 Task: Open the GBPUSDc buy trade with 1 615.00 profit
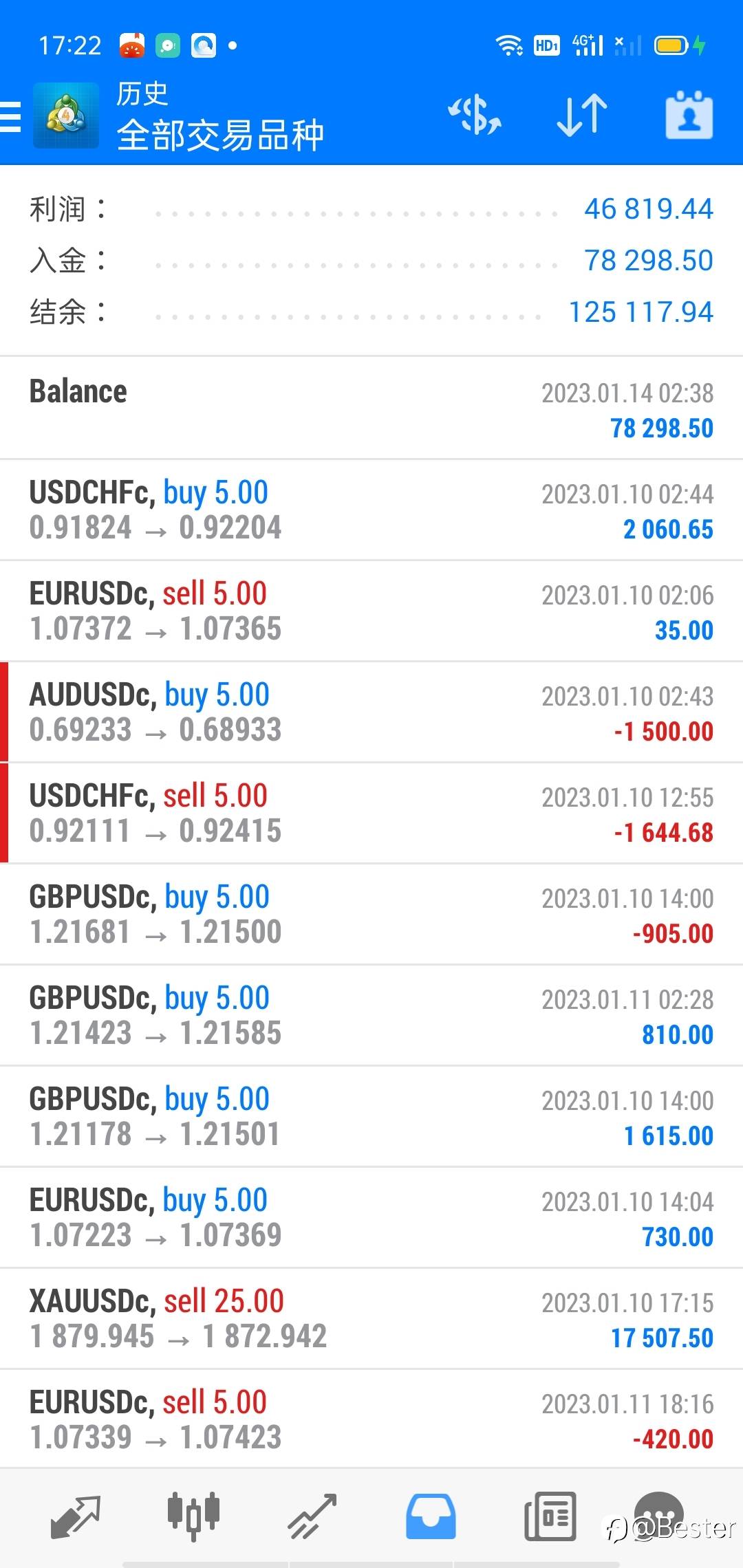click(371, 1116)
